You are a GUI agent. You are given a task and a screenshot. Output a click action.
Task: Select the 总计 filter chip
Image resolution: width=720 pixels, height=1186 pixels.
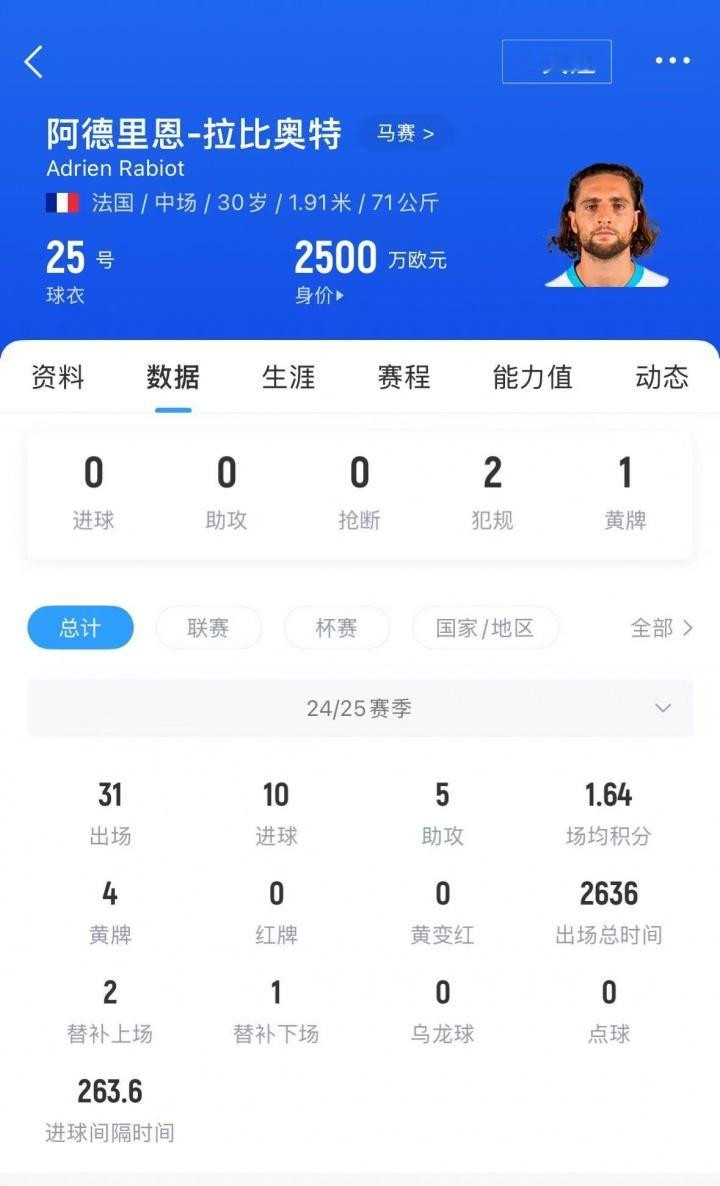[80, 628]
